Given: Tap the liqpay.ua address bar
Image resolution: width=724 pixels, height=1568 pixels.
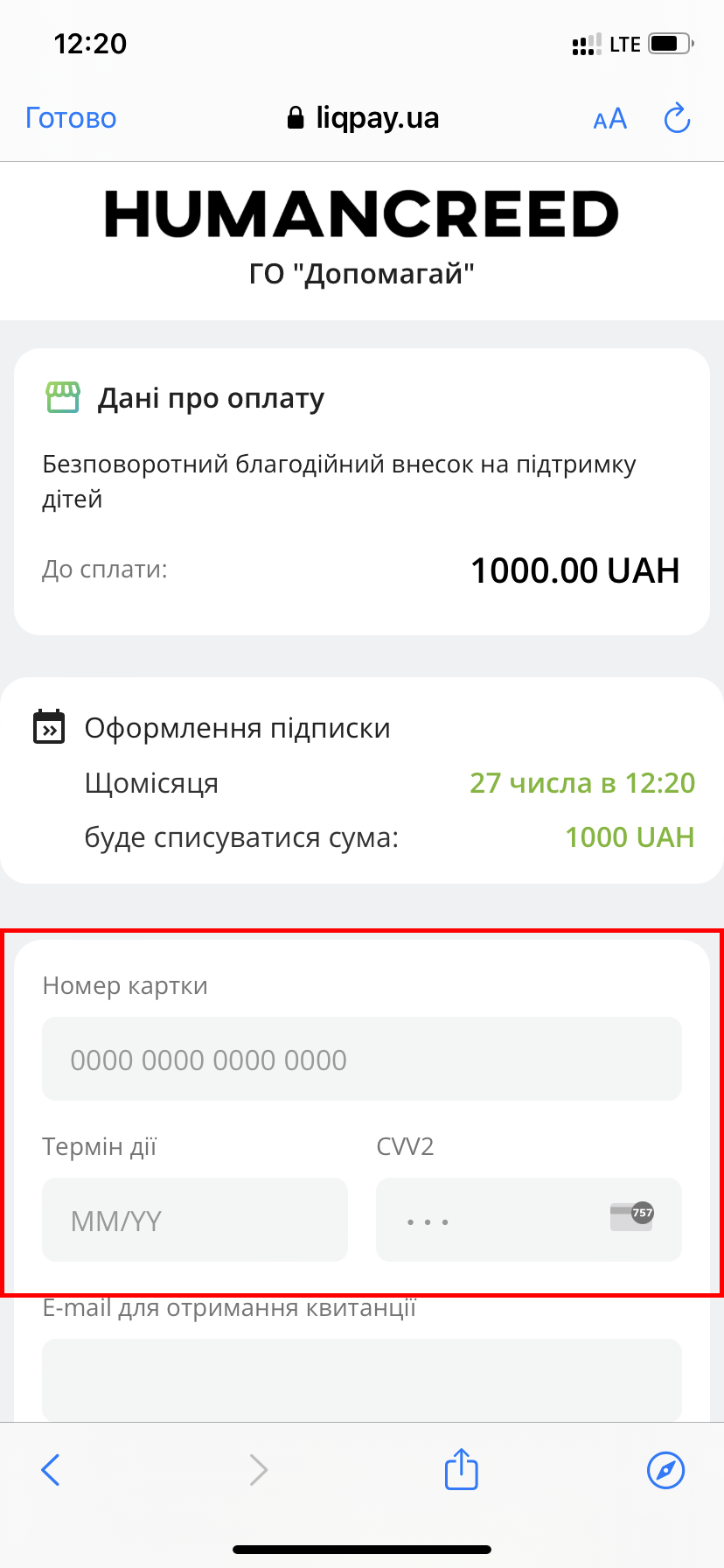Looking at the screenshot, I should (363, 118).
